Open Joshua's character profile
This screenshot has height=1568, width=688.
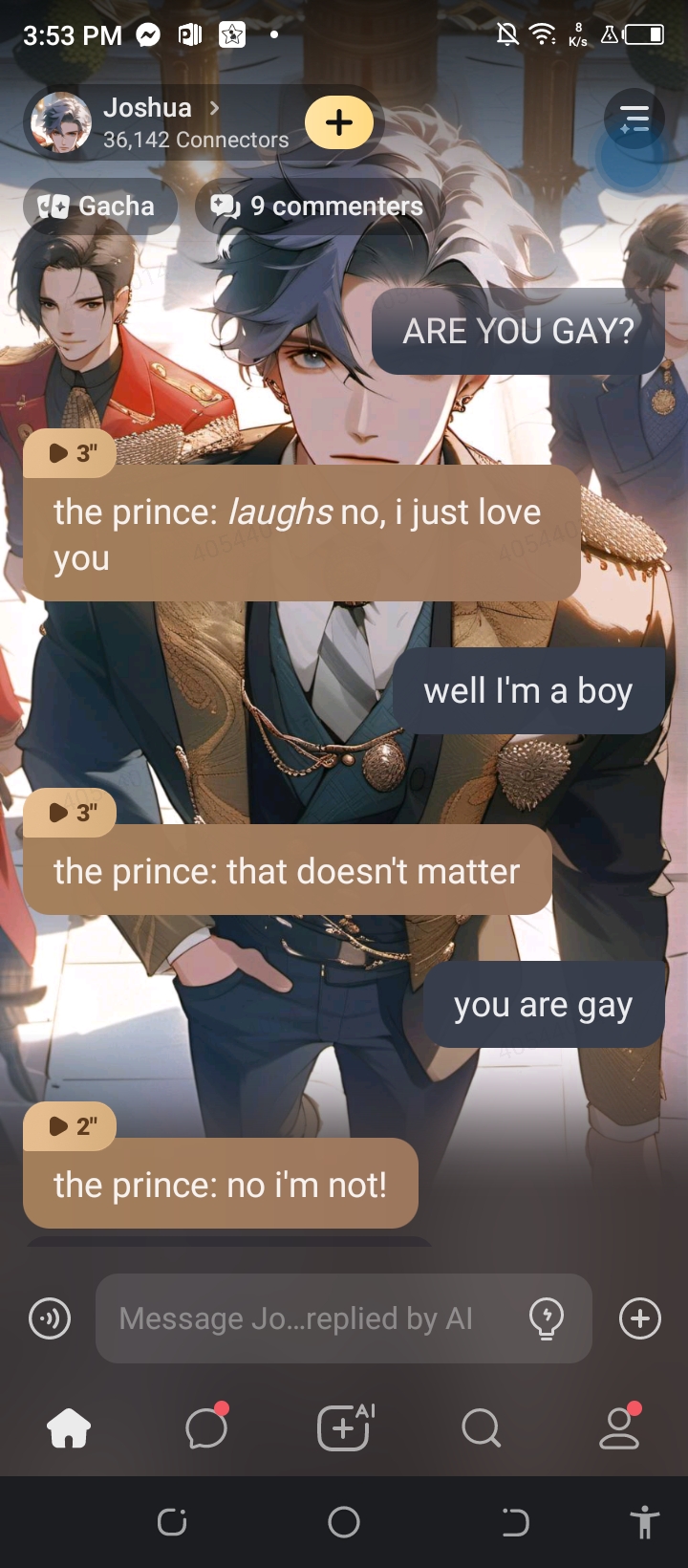[x=148, y=122]
